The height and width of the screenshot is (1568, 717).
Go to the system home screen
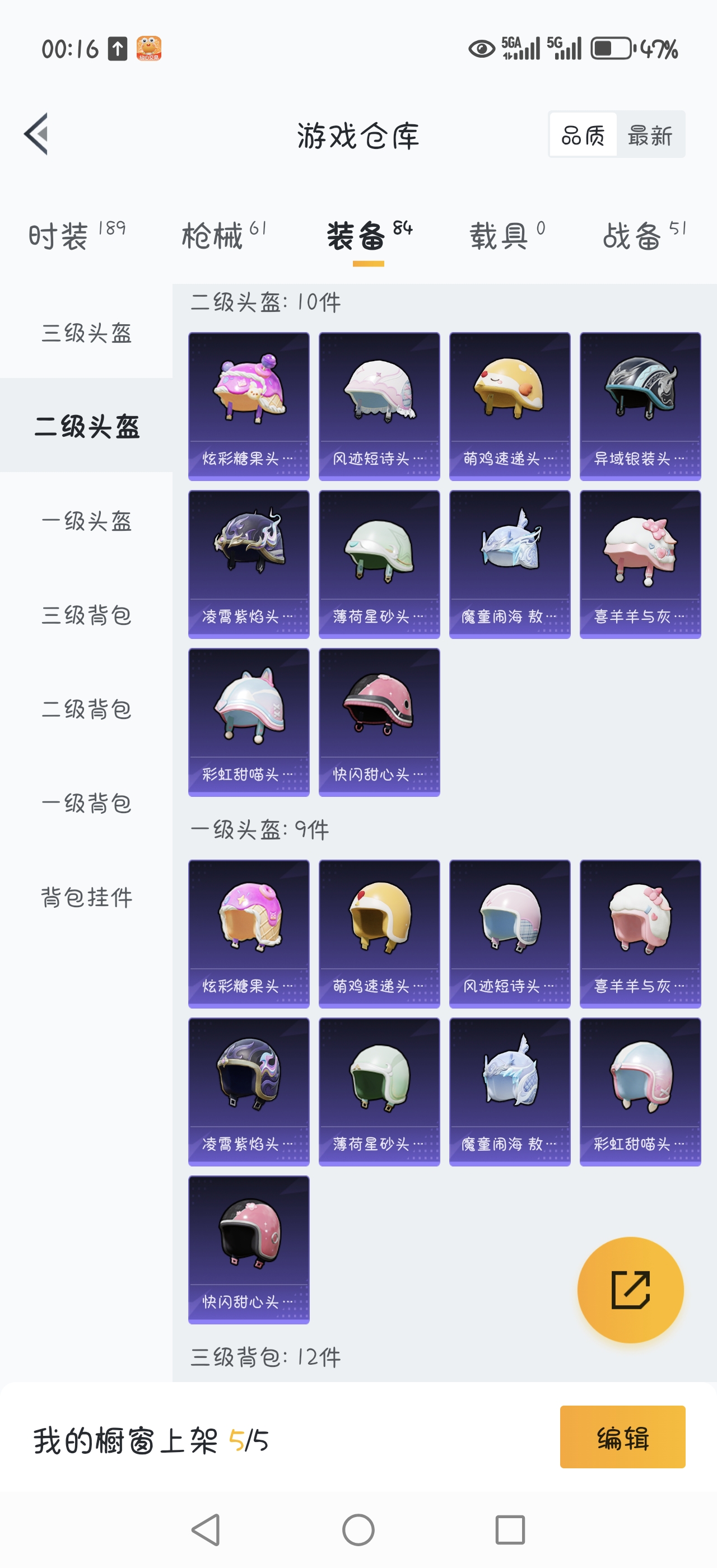[x=358, y=1530]
